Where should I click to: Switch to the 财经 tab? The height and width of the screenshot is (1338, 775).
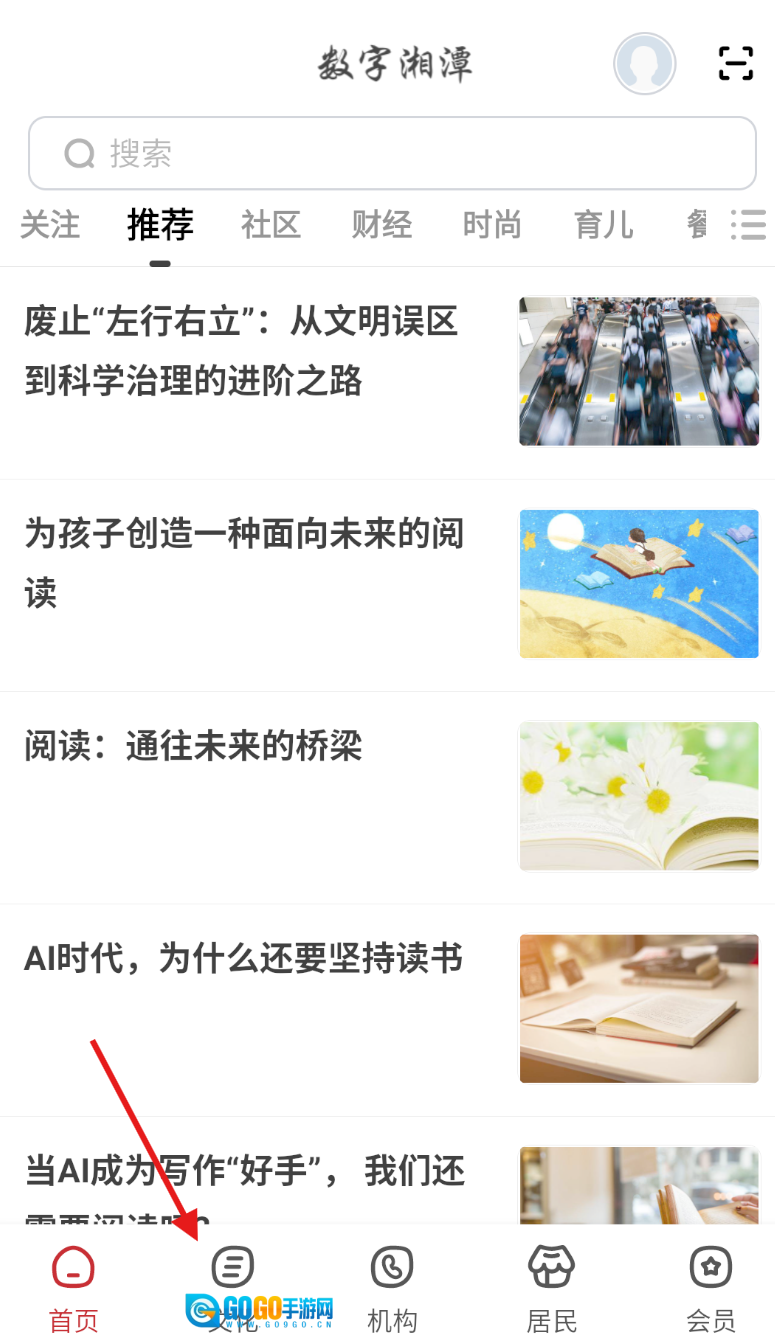(x=381, y=225)
